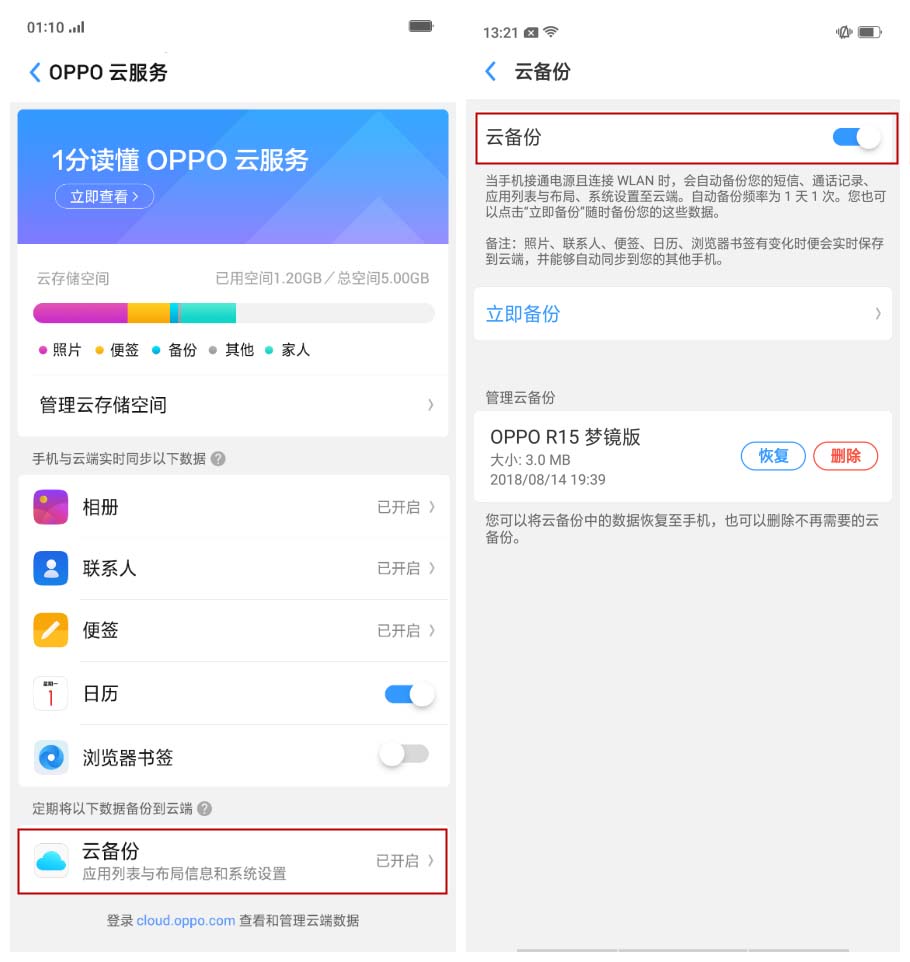The image size is (910, 962).
Task: Enable 浏览器书签 sync switch
Action: [404, 755]
